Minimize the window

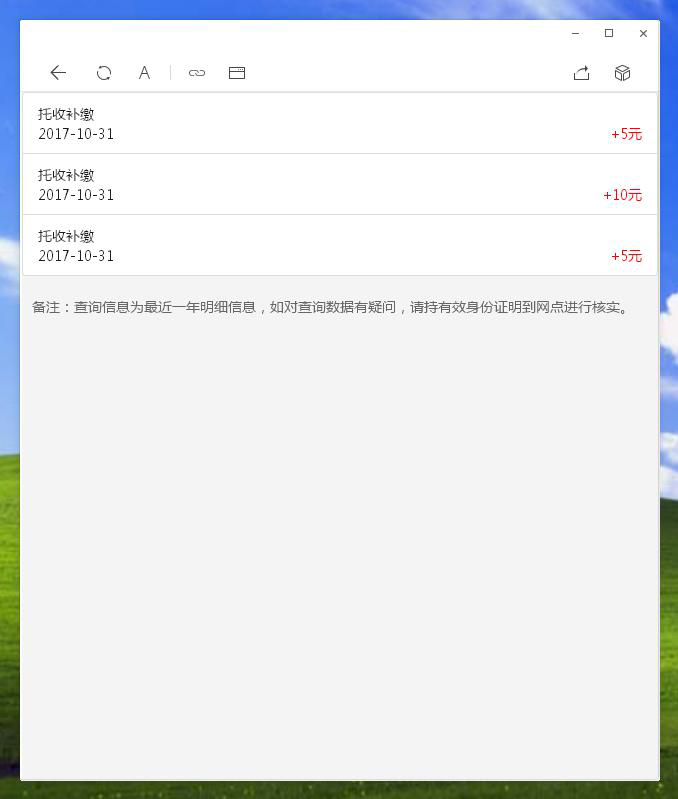click(x=575, y=33)
